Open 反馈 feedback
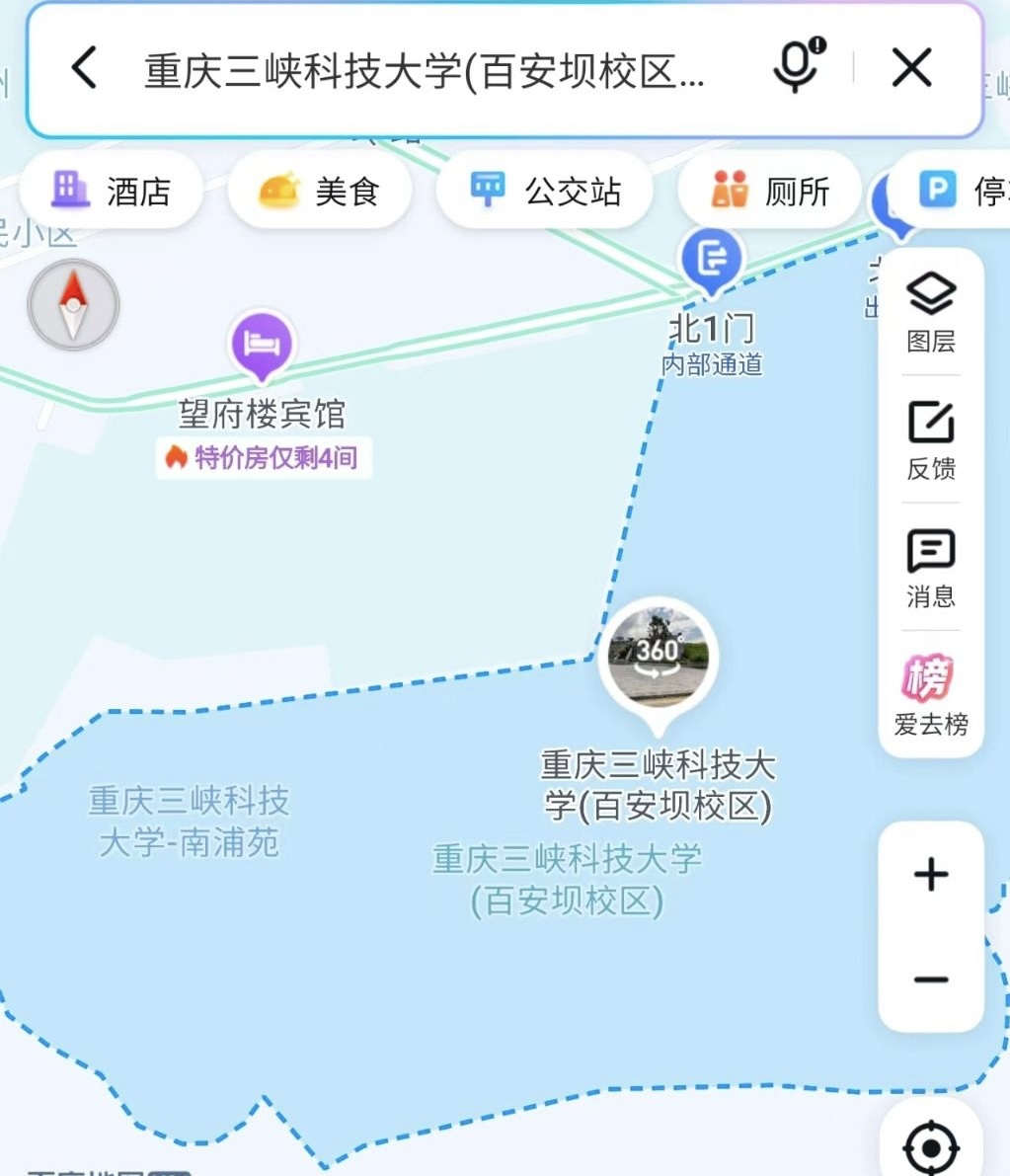This screenshot has width=1010, height=1176. (930, 440)
